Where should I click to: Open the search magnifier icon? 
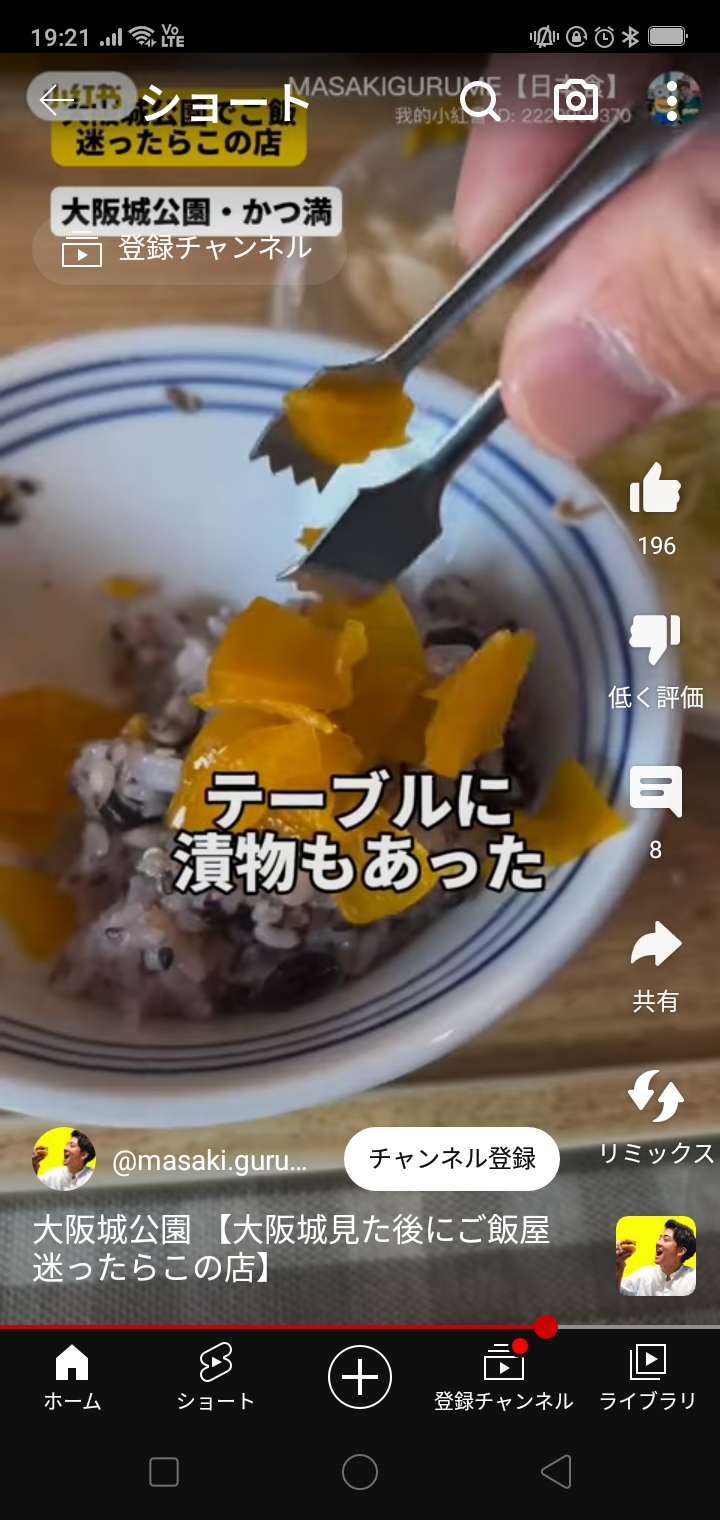pos(480,101)
